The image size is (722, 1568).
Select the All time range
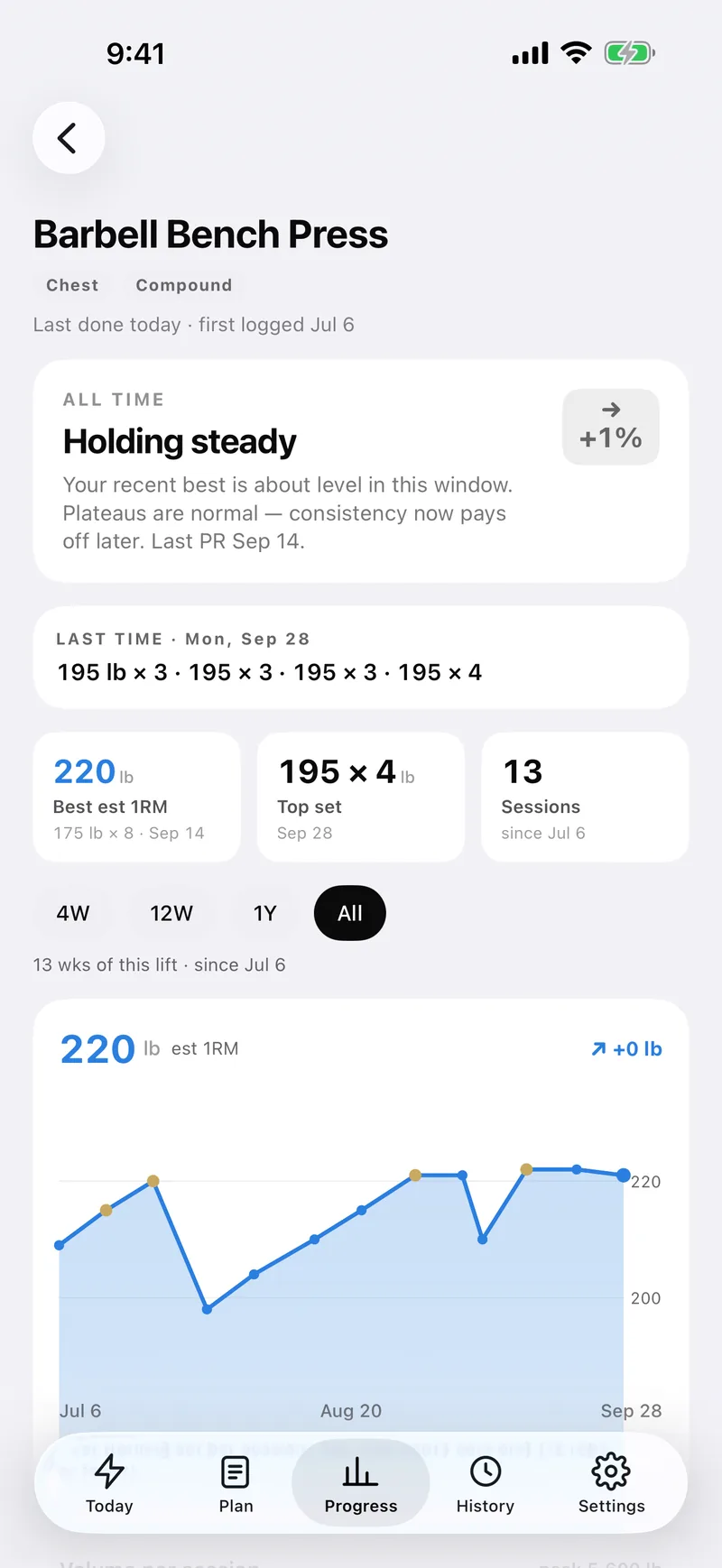click(350, 913)
